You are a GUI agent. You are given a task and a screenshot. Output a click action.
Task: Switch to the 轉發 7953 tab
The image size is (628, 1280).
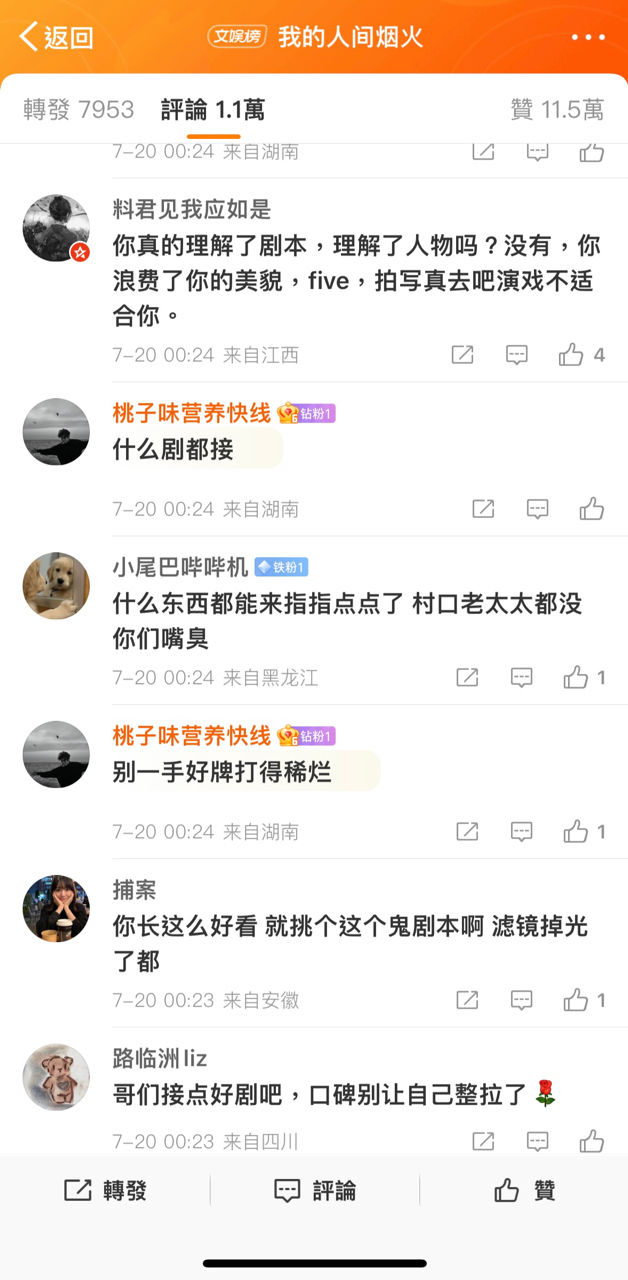coord(78,110)
